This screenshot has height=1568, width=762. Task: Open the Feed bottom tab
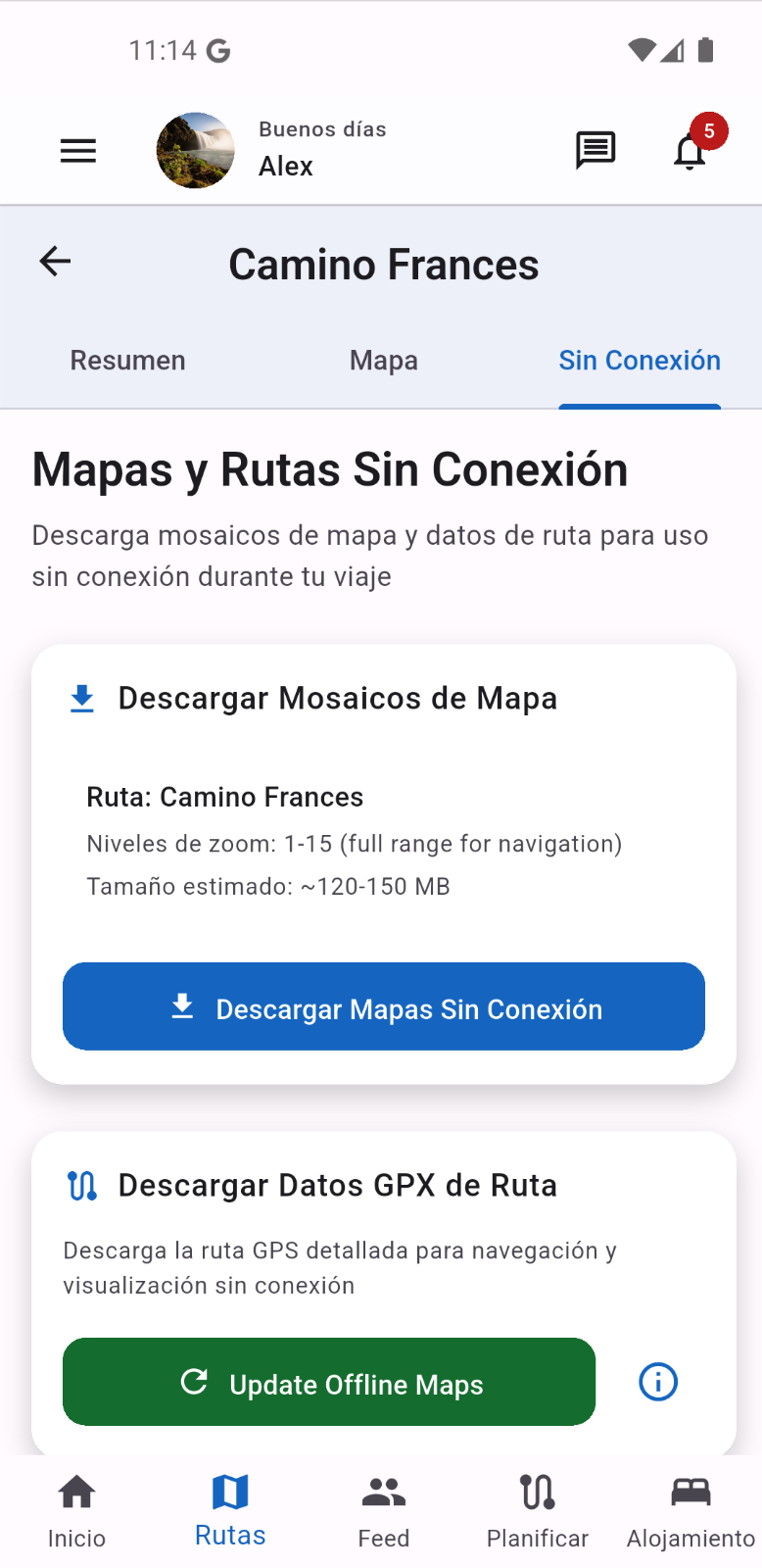[384, 1511]
